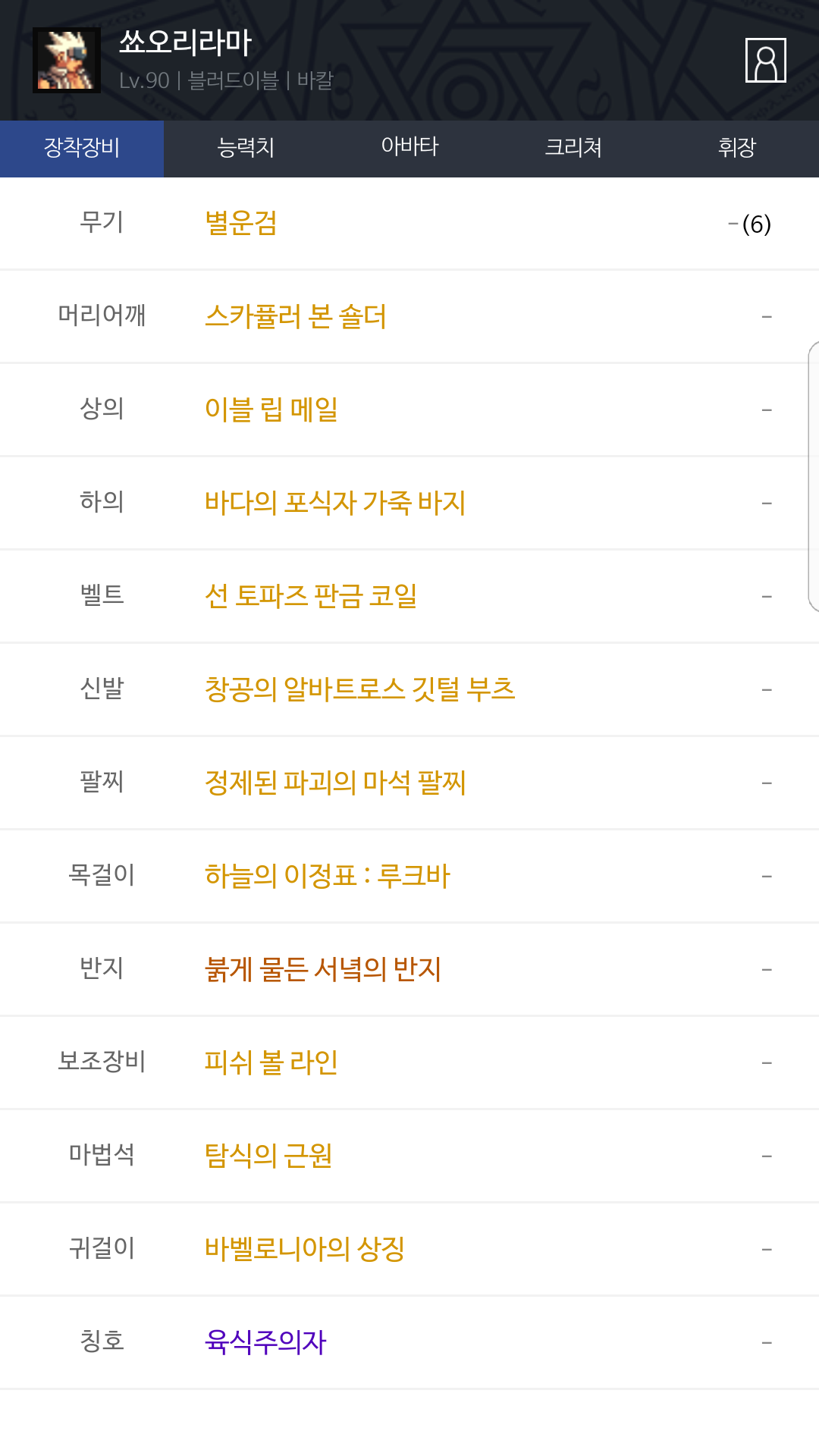Open 바다의 포식자 가죽 바지 details
Image resolution: width=819 pixels, height=1456 pixels.
pos(335,503)
